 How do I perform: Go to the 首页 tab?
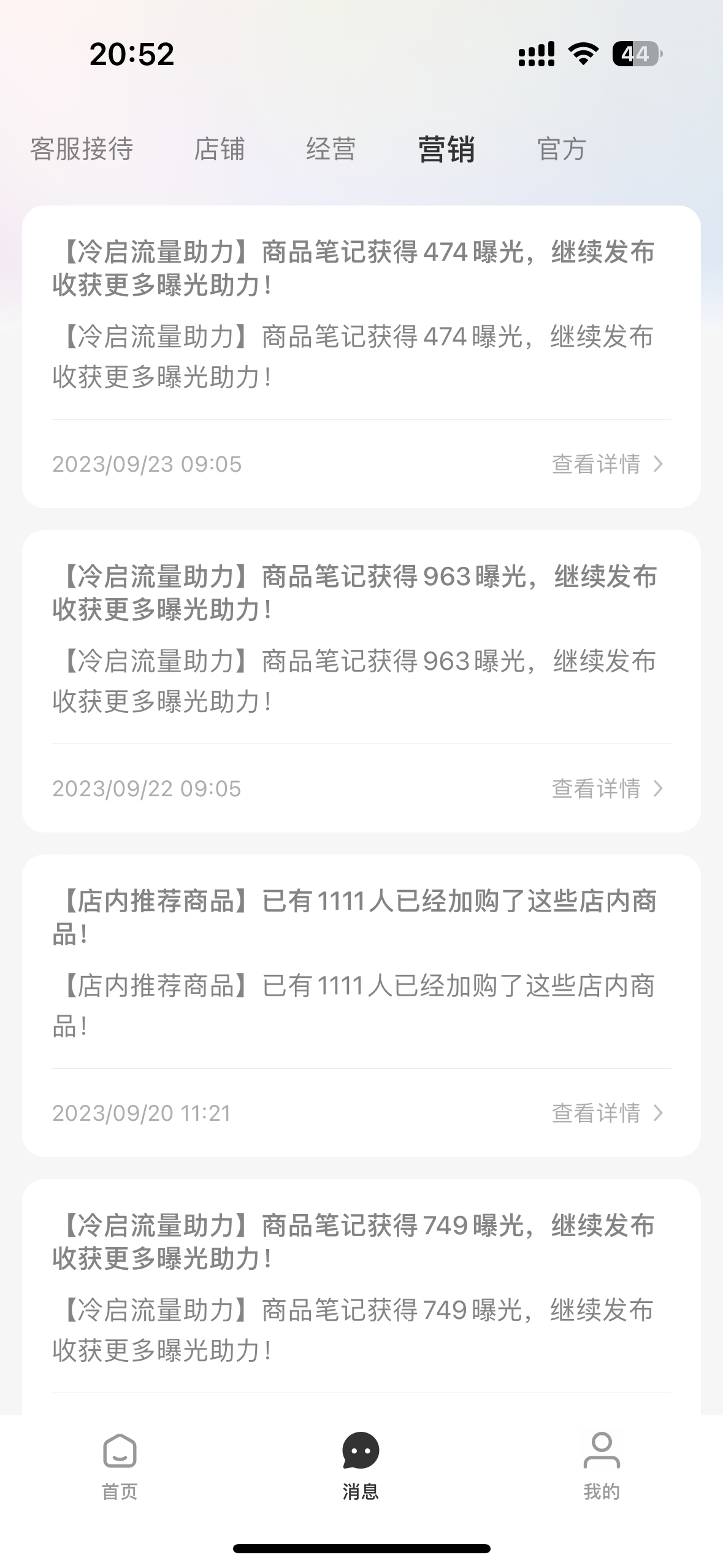[120, 1465]
